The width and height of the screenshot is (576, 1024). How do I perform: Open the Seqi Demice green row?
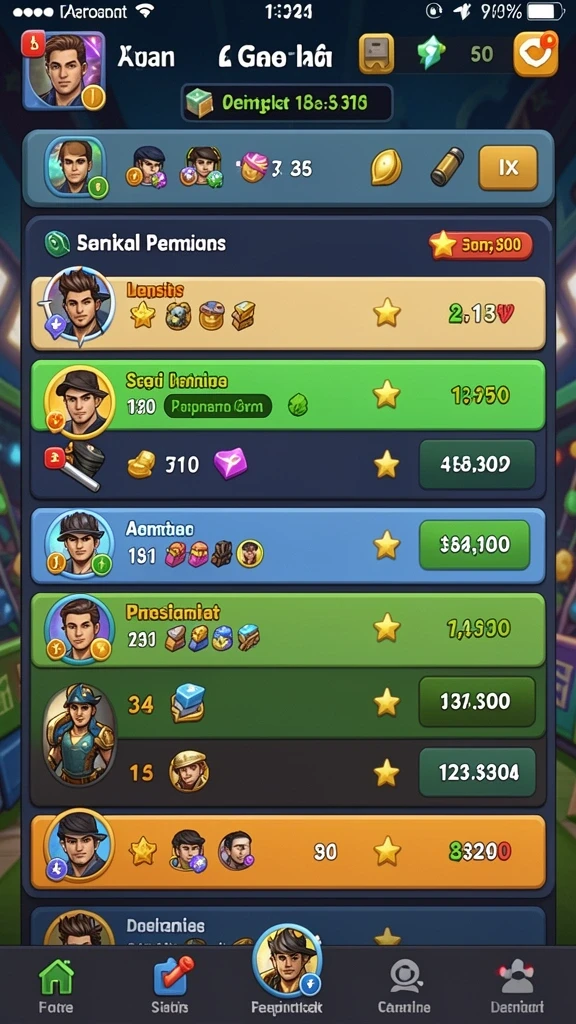[x=288, y=396]
